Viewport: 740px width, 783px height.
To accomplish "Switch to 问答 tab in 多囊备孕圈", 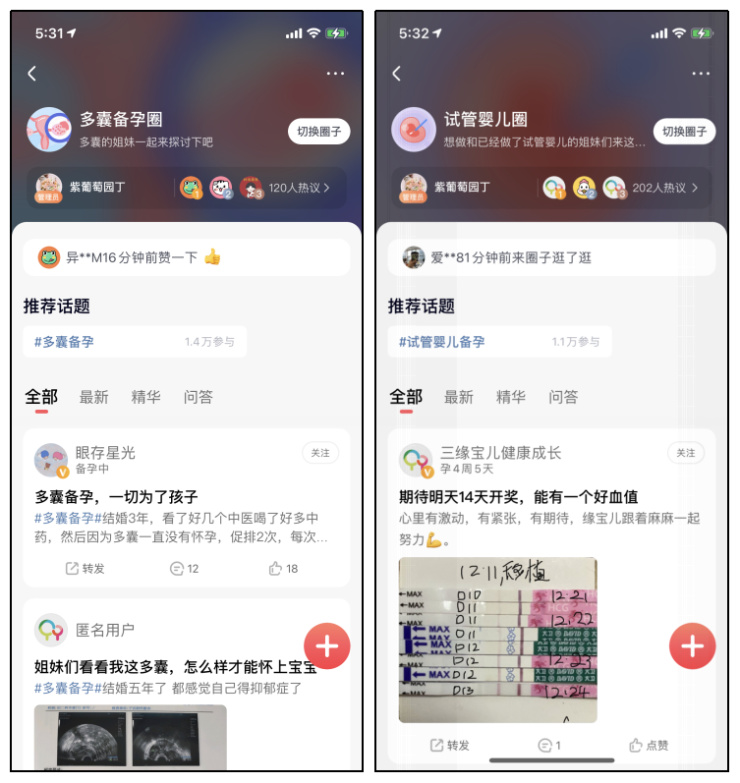I will tap(198, 397).
